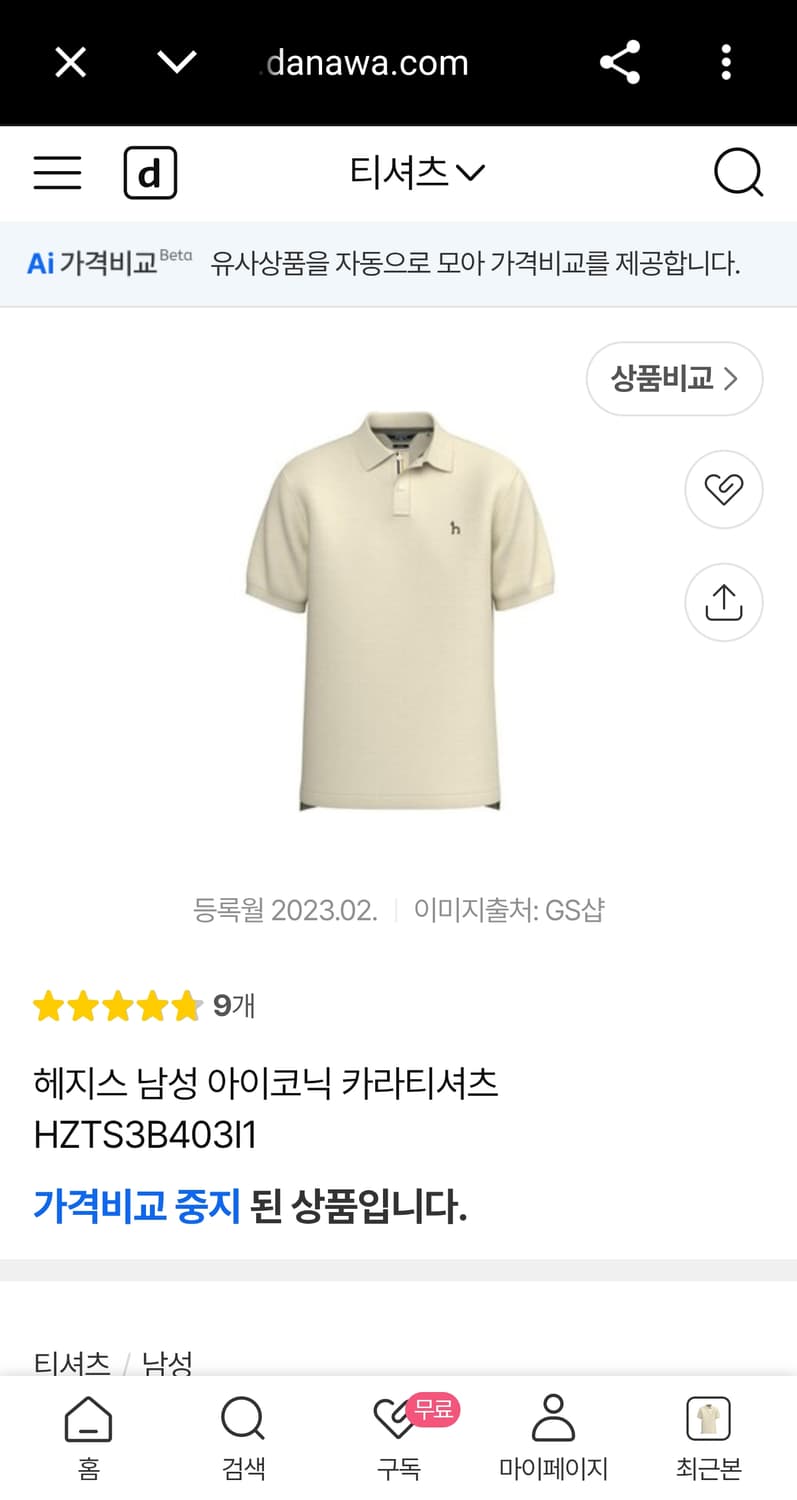
Task: Open the Danawa home logo
Action: 150,172
